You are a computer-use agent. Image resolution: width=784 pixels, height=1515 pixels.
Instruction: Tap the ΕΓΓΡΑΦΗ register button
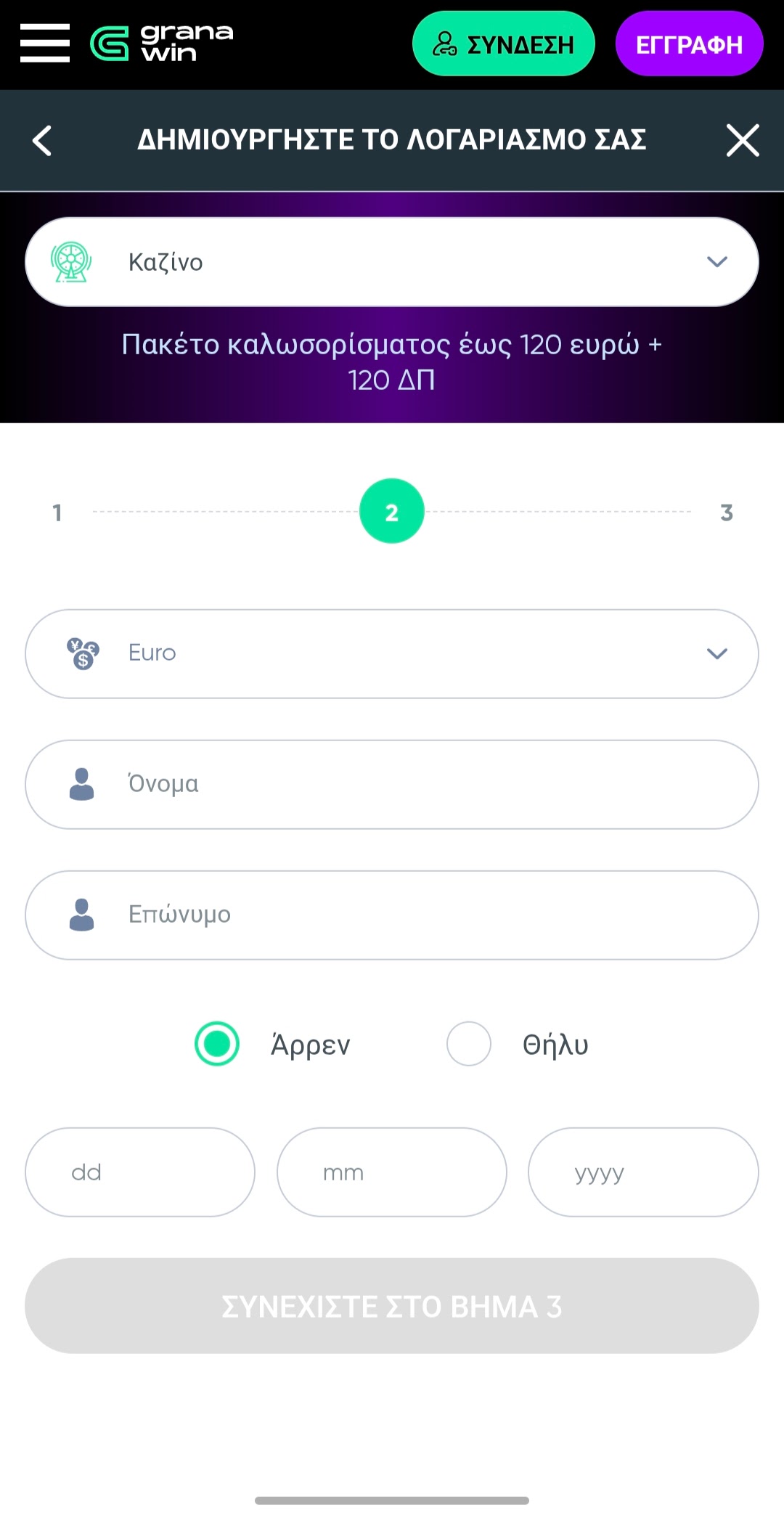coord(689,44)
